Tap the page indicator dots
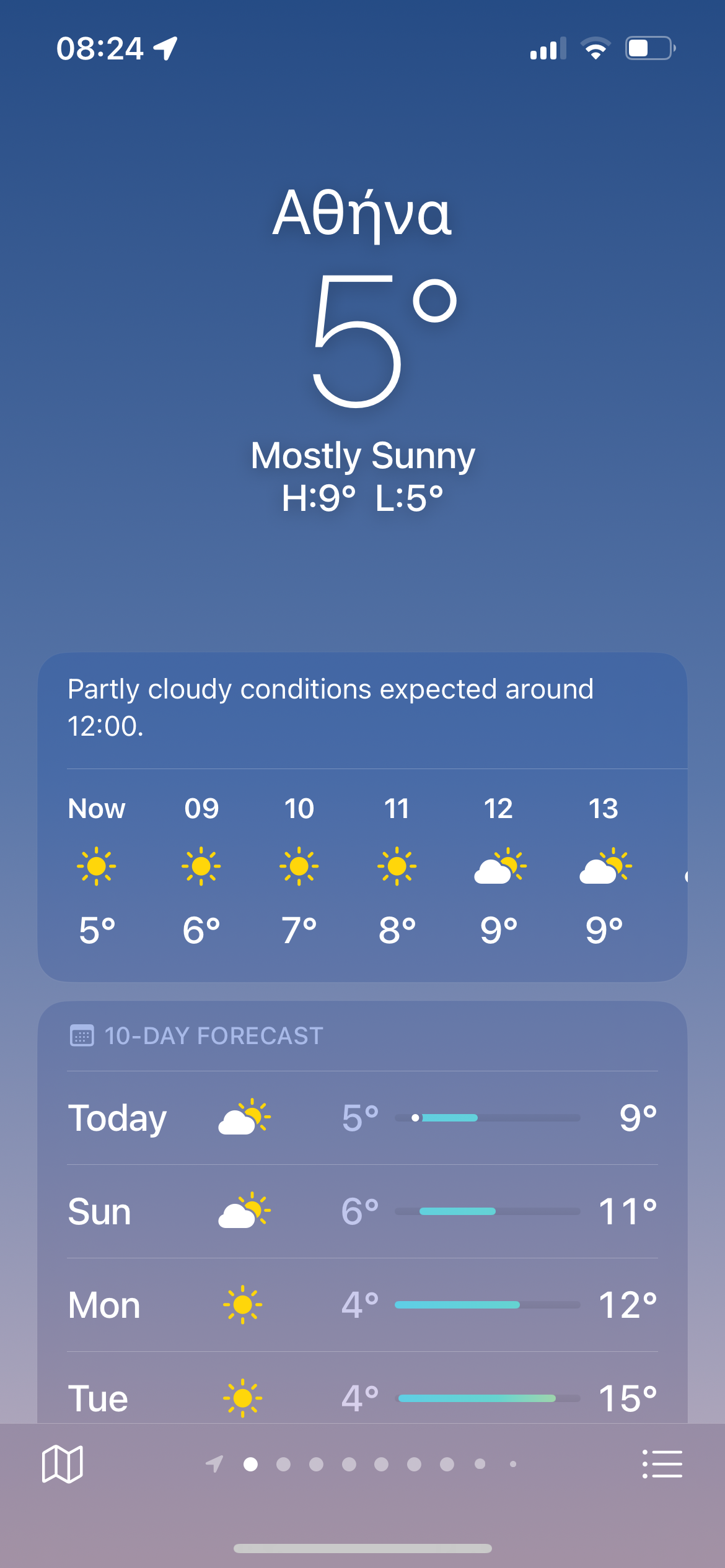Viewport: 725px width, 1568px height. tap(366, 1464)
